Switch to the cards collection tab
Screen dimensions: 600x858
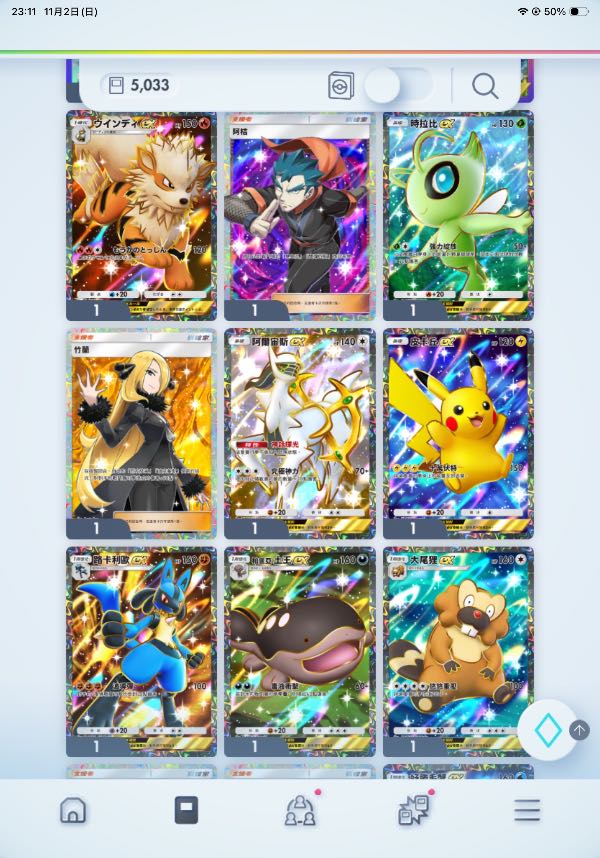(x=186, y=810)
